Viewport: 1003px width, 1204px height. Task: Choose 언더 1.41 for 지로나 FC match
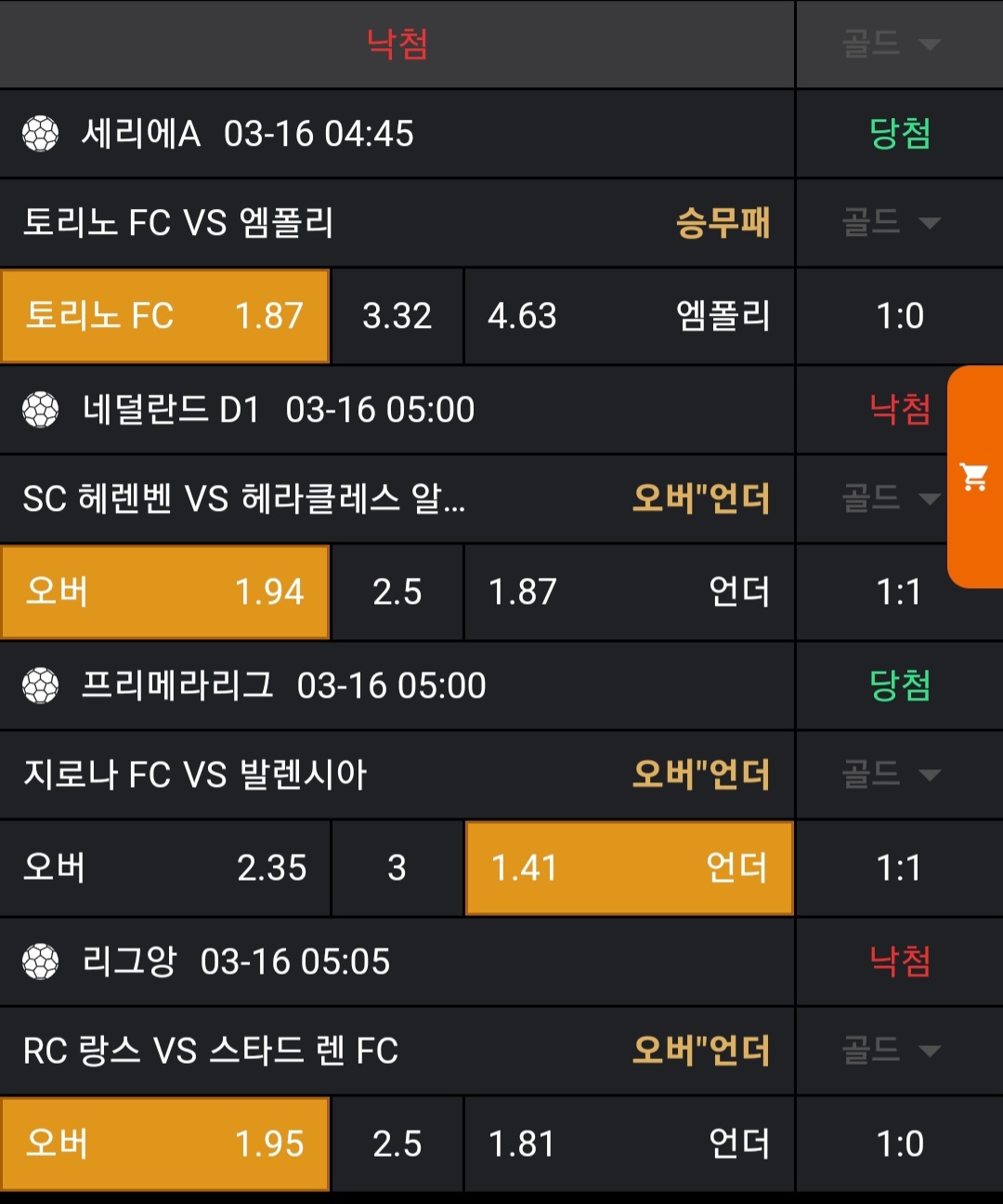[x=629, y=868]
